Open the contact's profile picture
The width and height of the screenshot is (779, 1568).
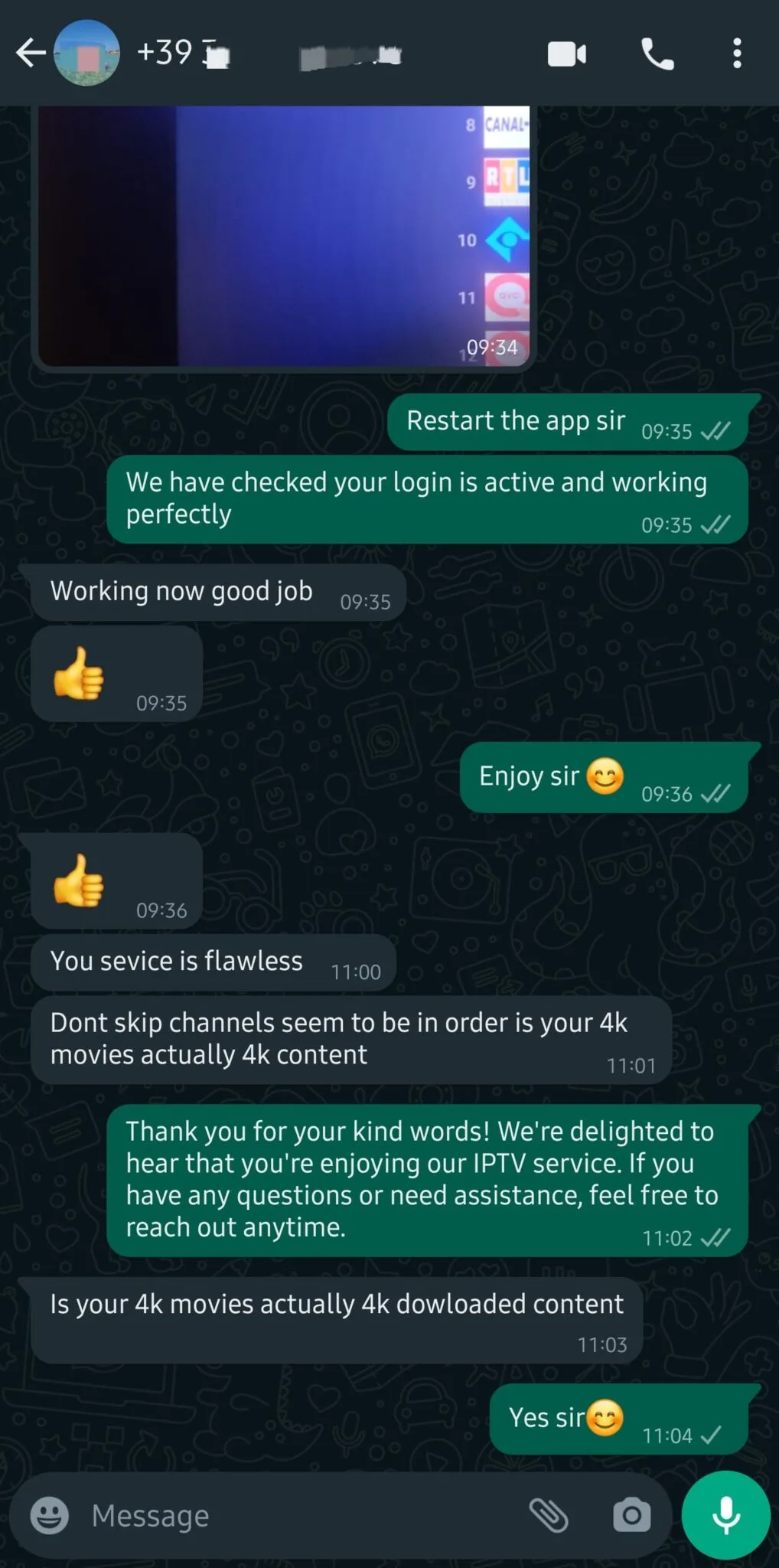click(x=86, y=54)
